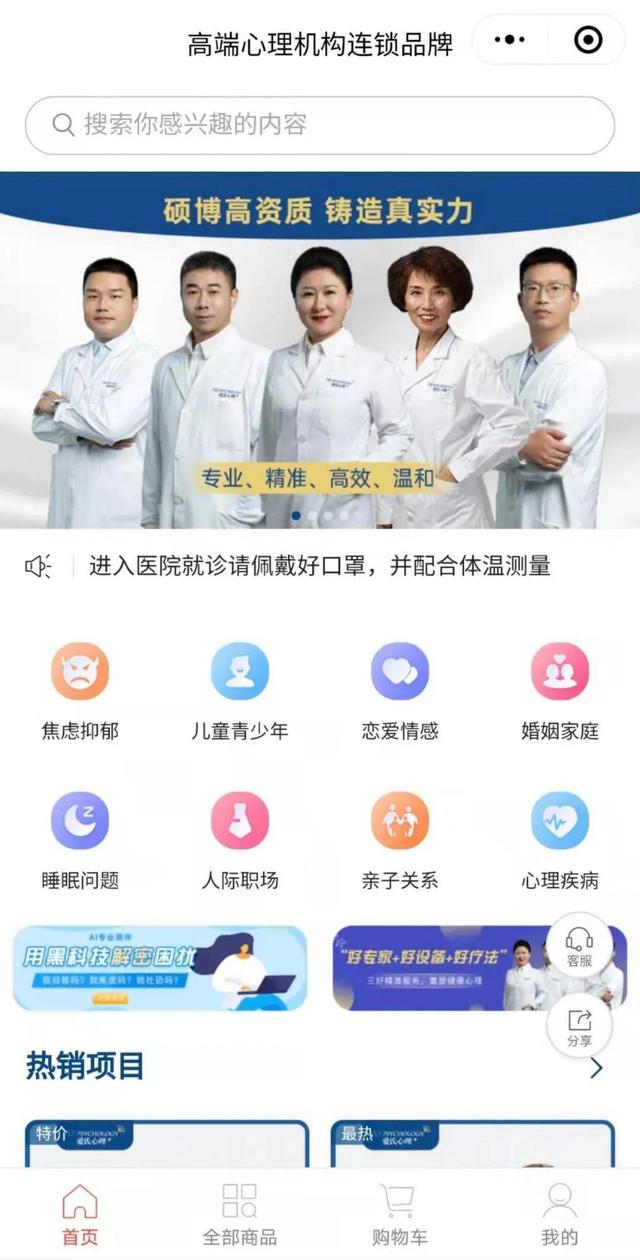Open the doctors team banner
The image size is (640, 1260).
(319, 350)
